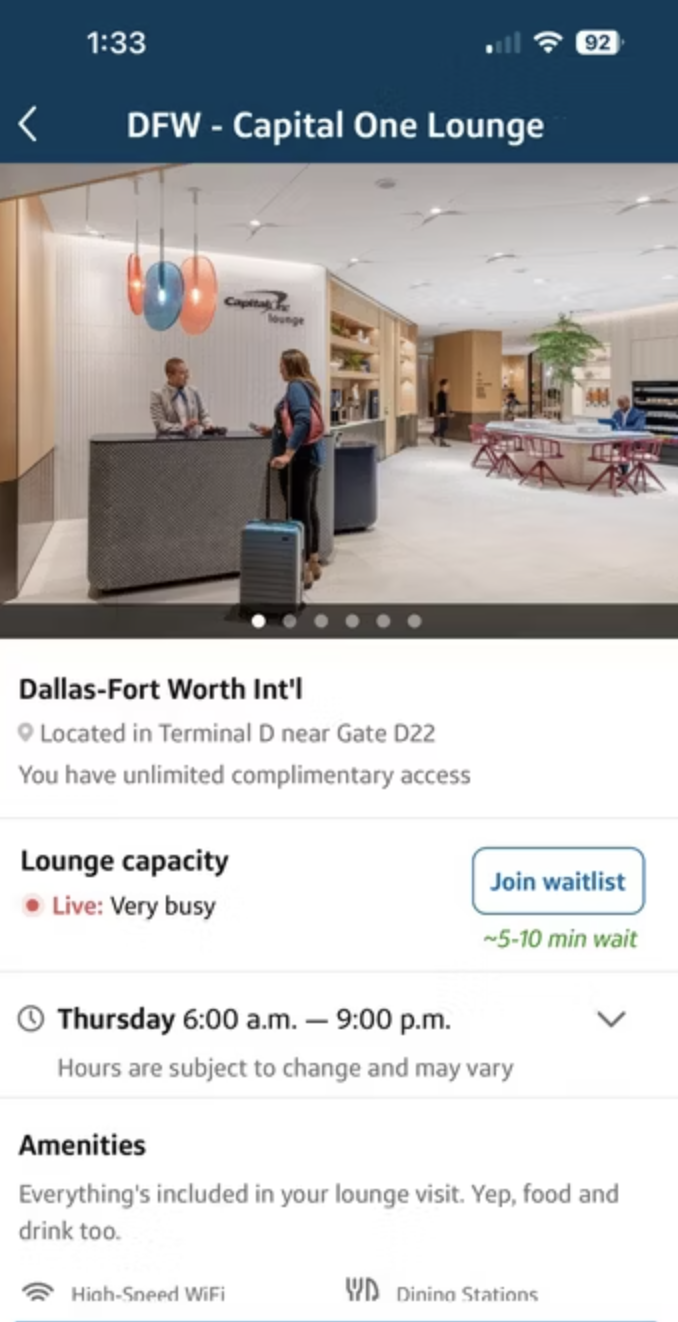Join the lounge waitlist
Image resolution: width=678 pixels, height=1322 pixels.
pos(558,881)
